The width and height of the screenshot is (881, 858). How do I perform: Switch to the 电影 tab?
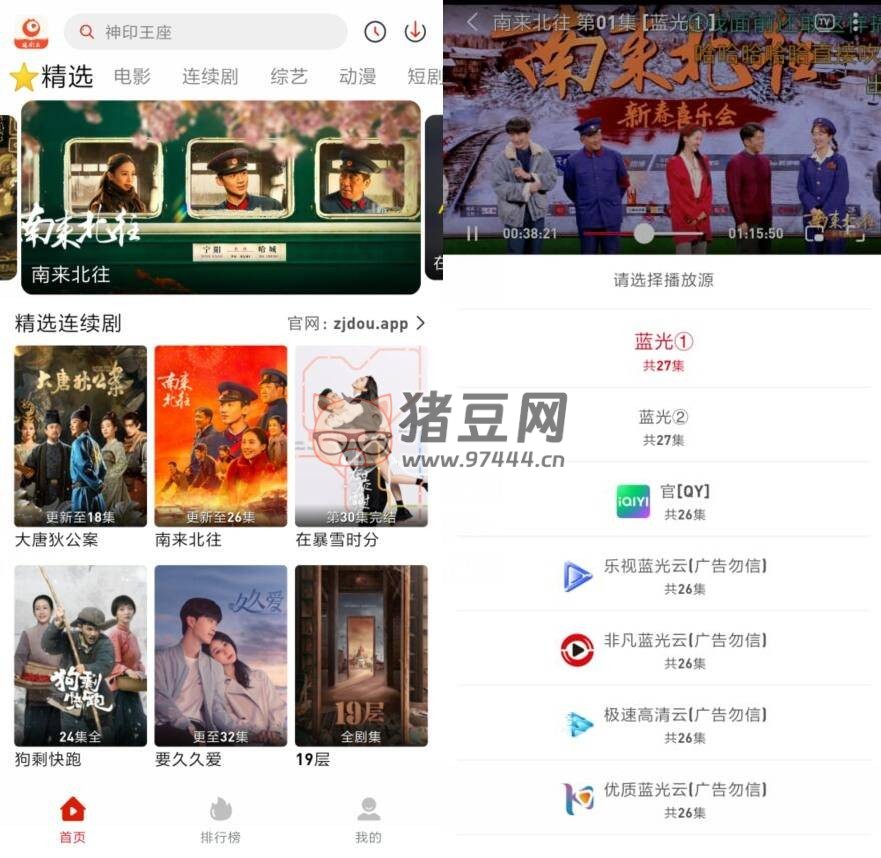click(x=132, y=77)
